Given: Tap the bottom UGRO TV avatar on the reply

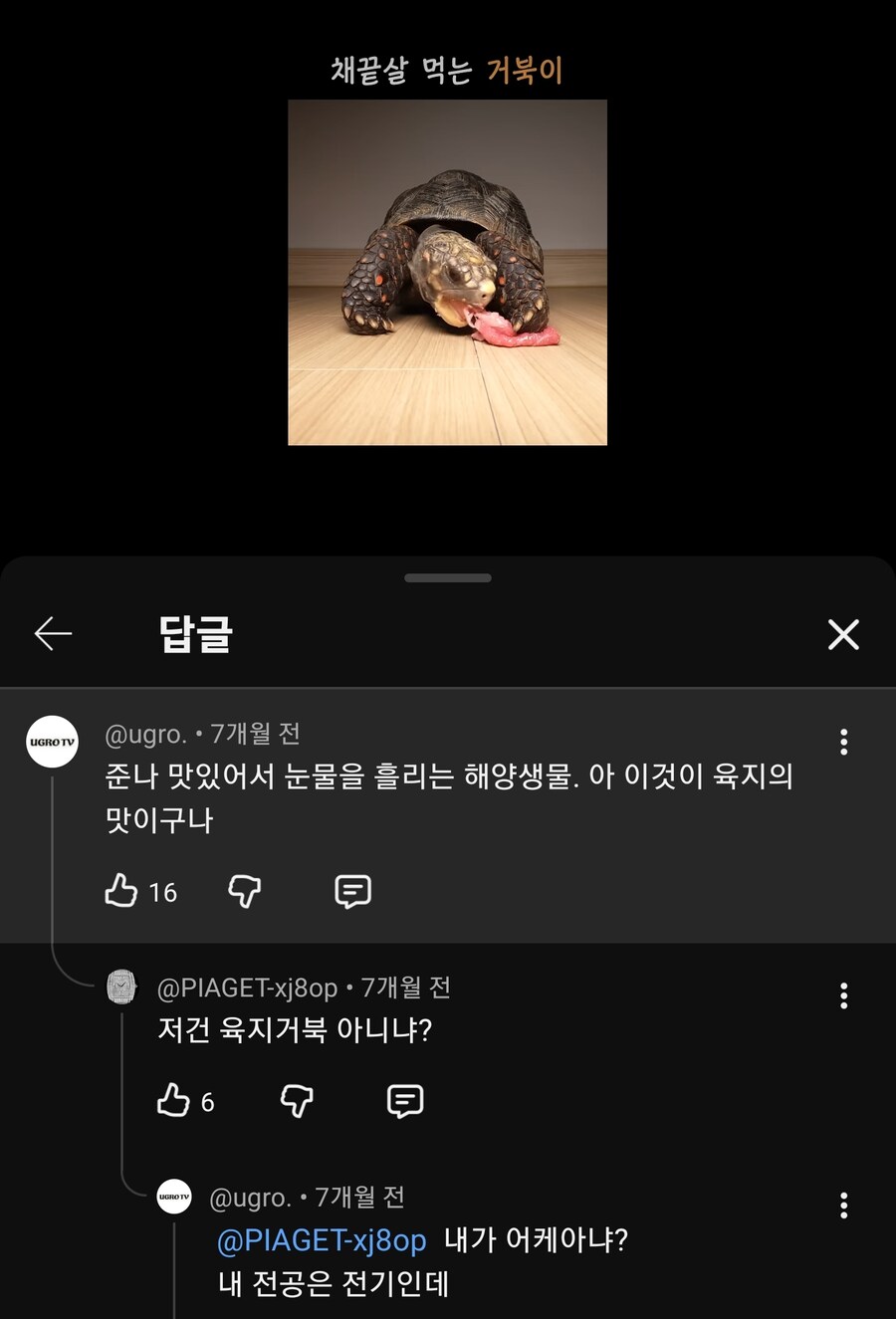Looking at the screenshot, I should [171, 1197].
